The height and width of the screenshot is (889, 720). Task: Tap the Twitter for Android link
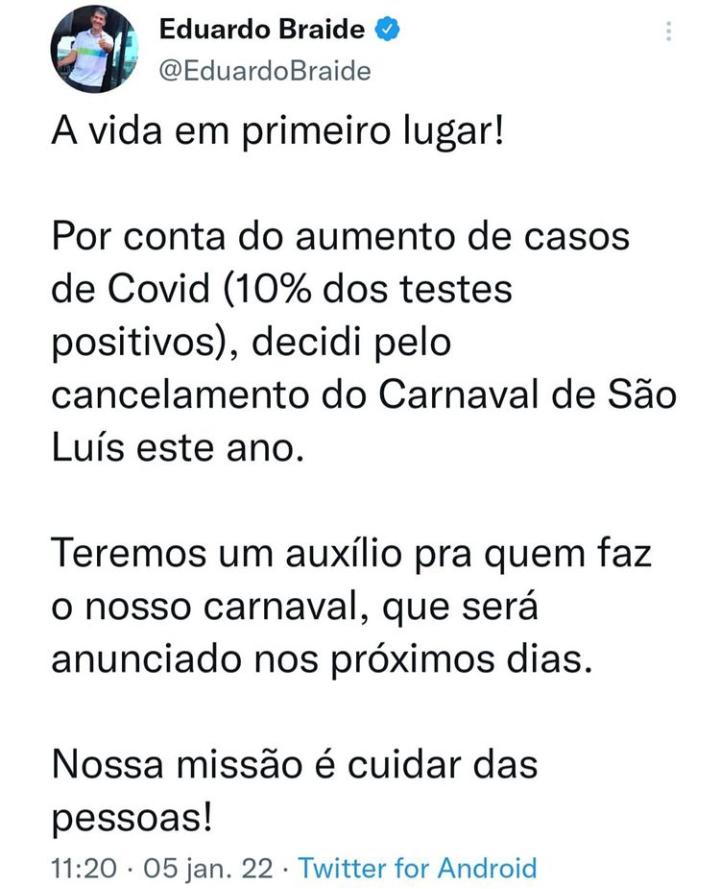[x=418, y=867]
